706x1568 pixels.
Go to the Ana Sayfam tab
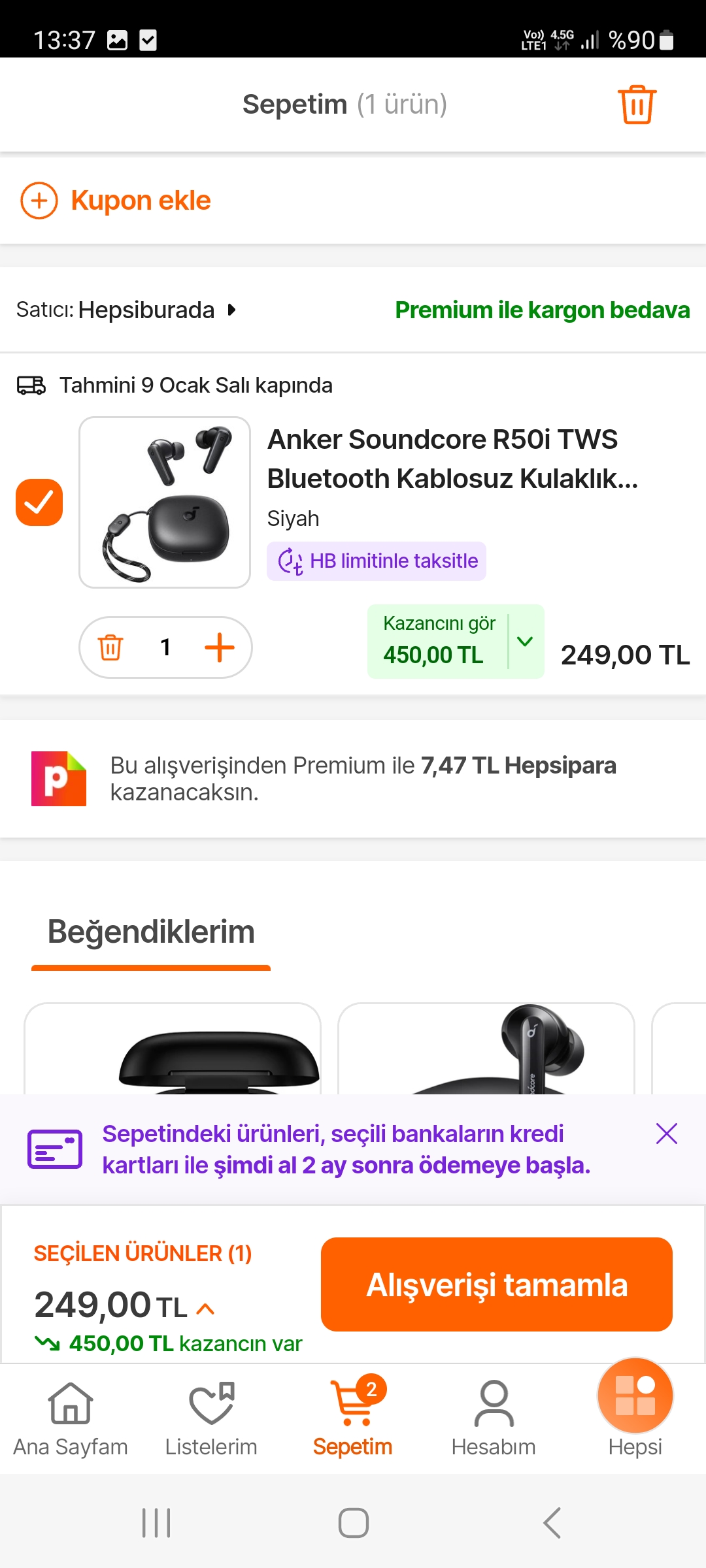point(71,1418)
